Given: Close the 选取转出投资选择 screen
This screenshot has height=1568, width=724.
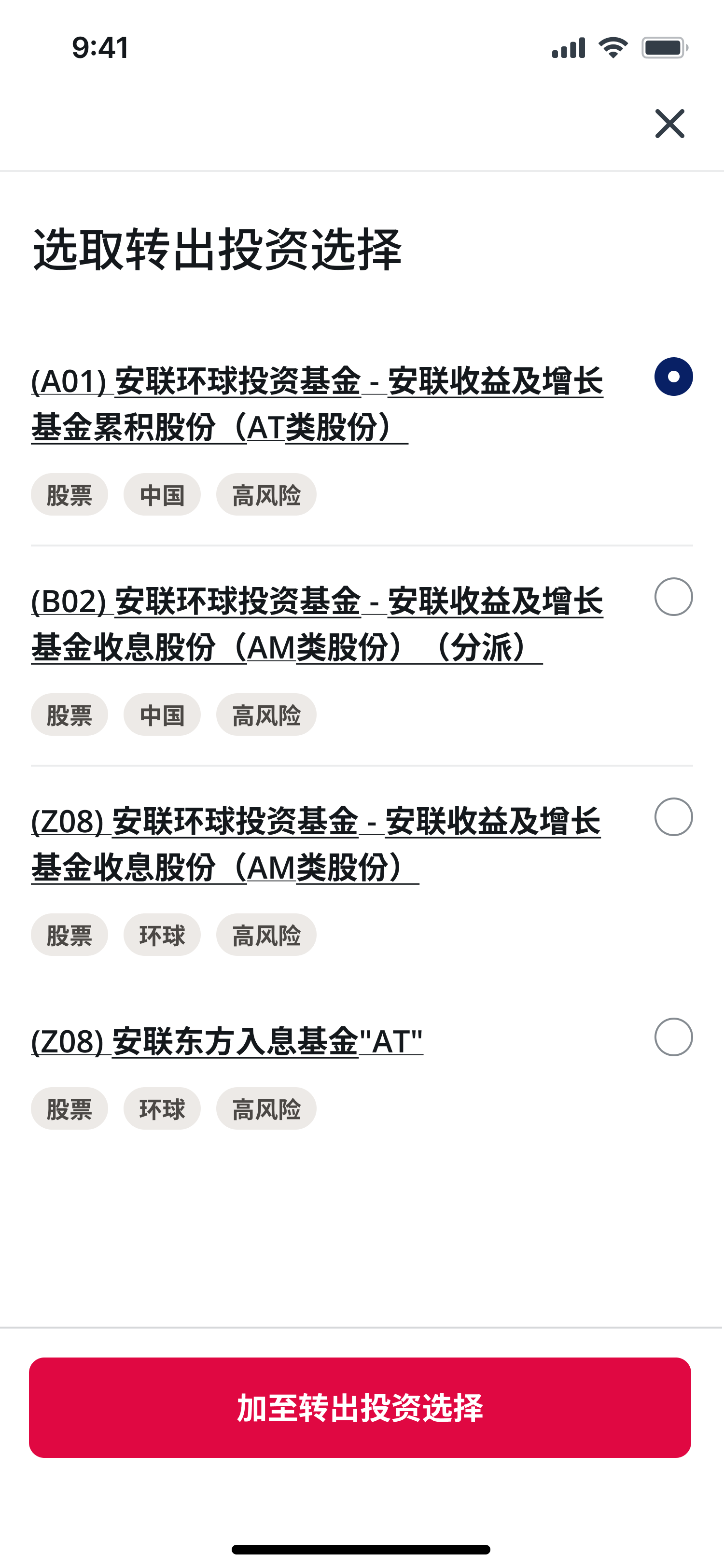Looking at the screenshot, I should (669, 124).
